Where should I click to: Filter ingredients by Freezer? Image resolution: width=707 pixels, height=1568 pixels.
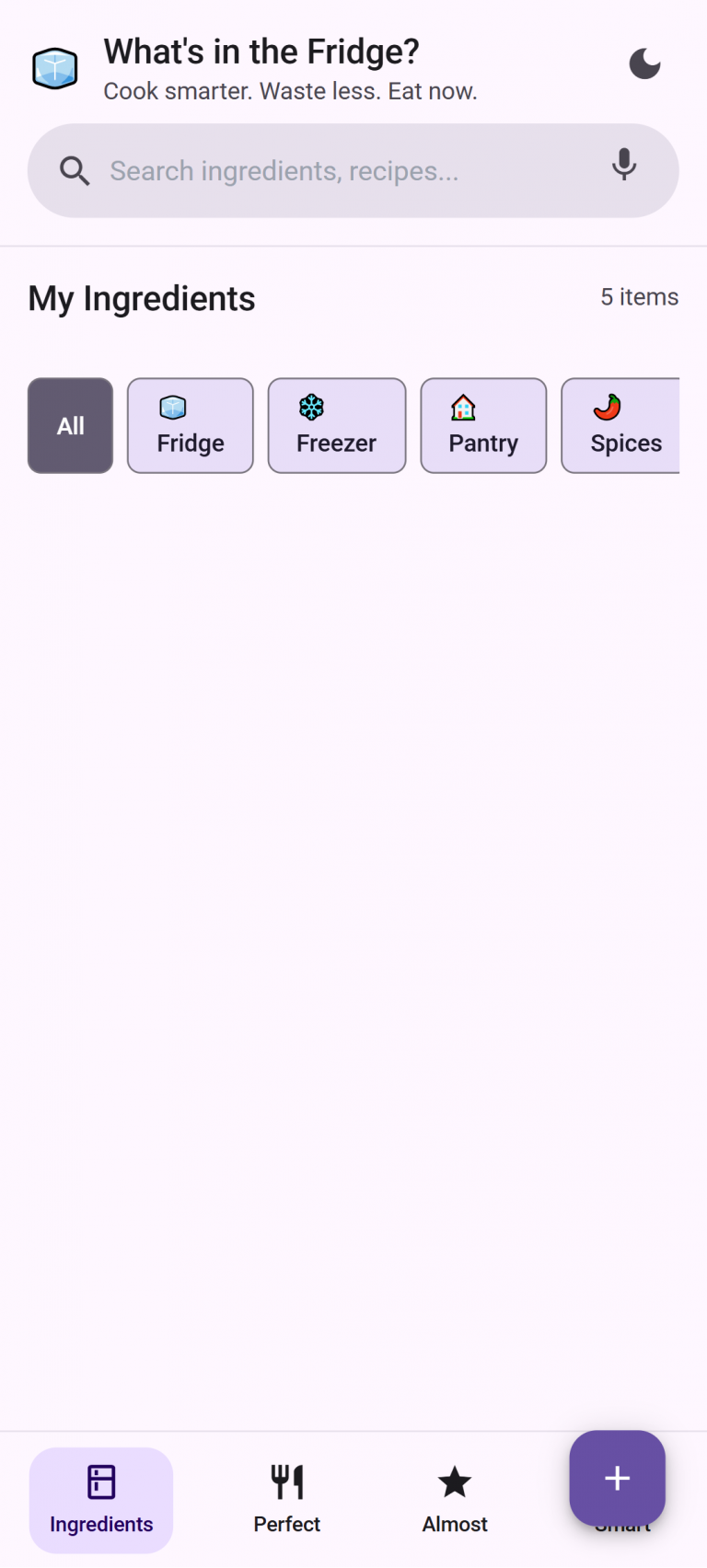pos(337,426)
